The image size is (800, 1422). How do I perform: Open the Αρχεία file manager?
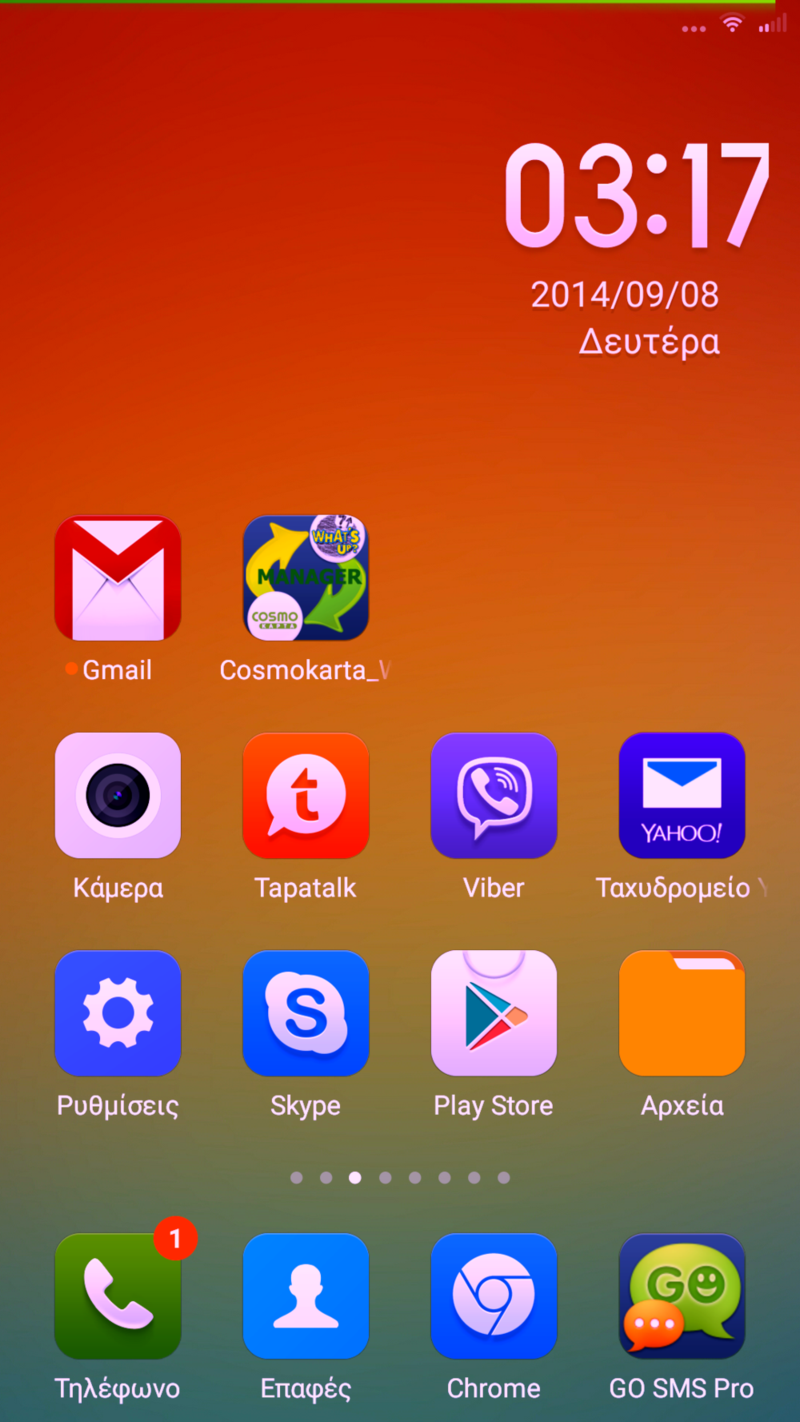click(x=682, y=1013)
